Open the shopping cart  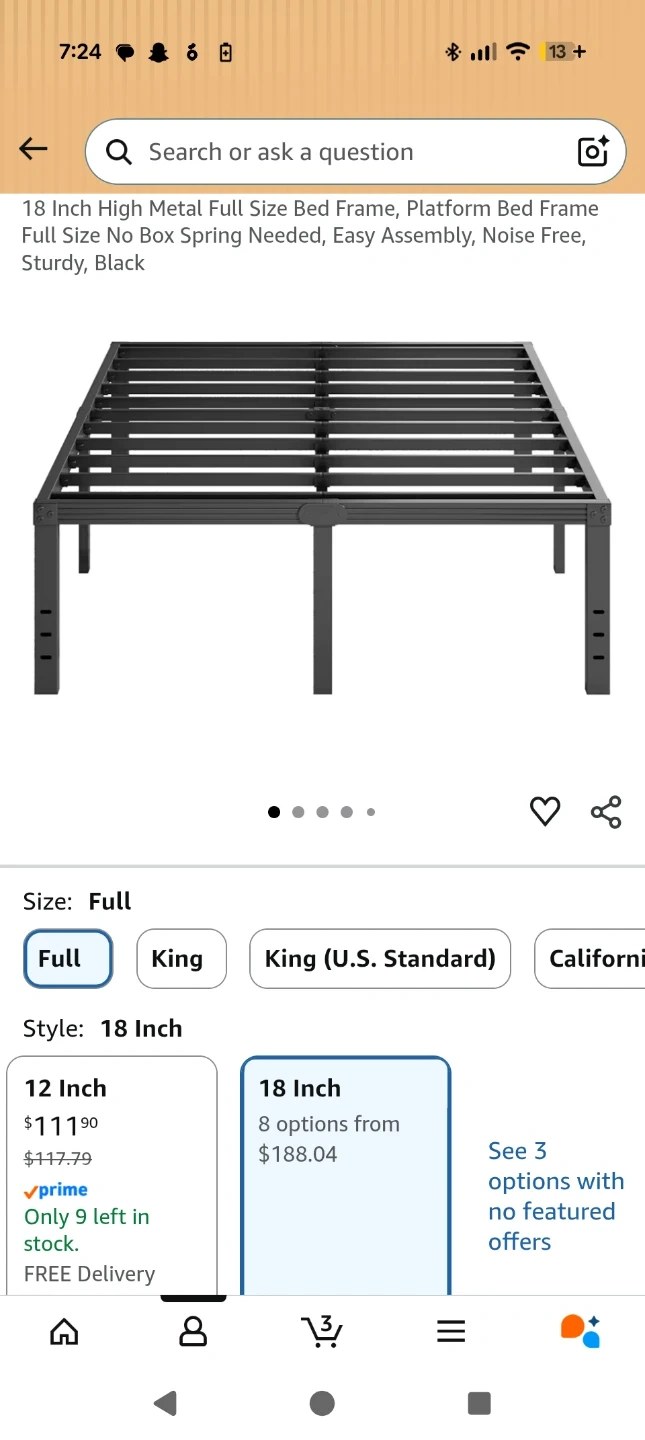tap(322, 1331)
